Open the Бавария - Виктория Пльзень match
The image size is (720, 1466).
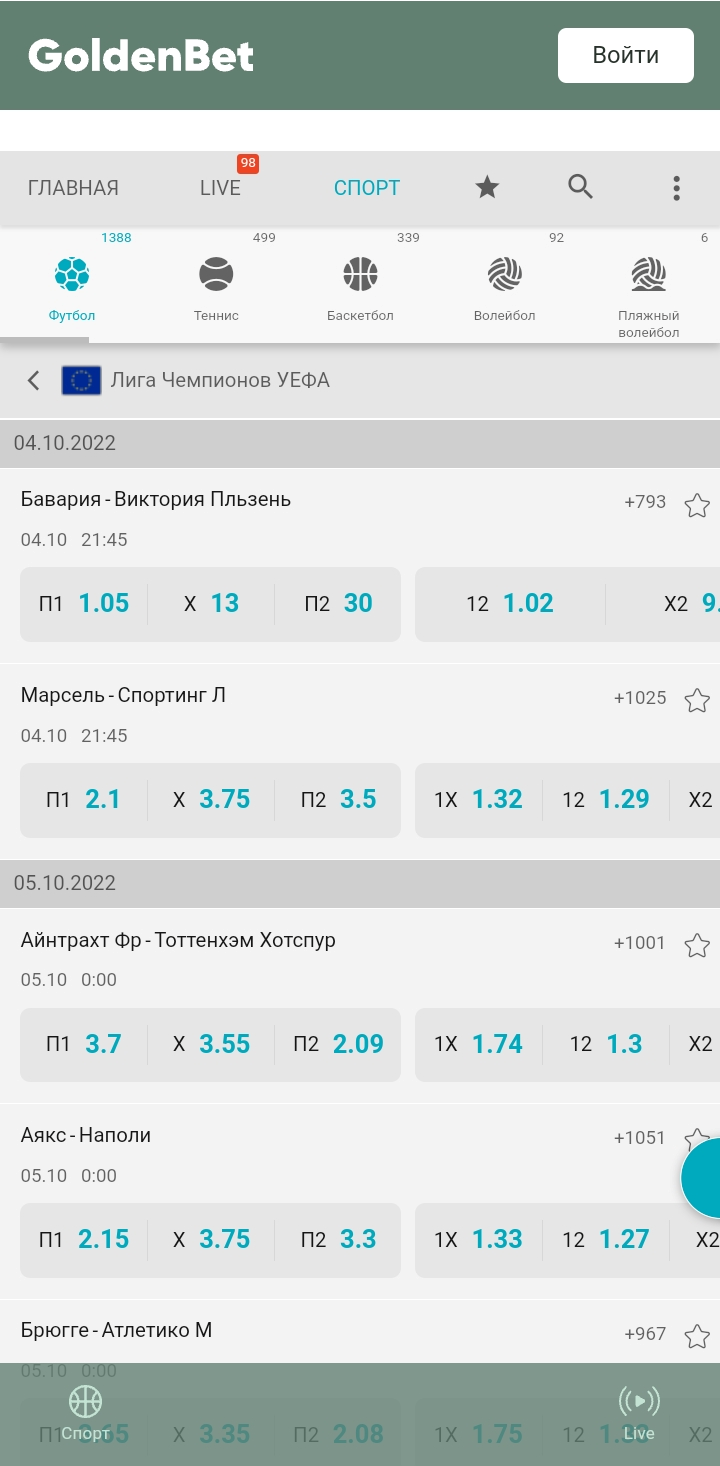pos(156,499)
